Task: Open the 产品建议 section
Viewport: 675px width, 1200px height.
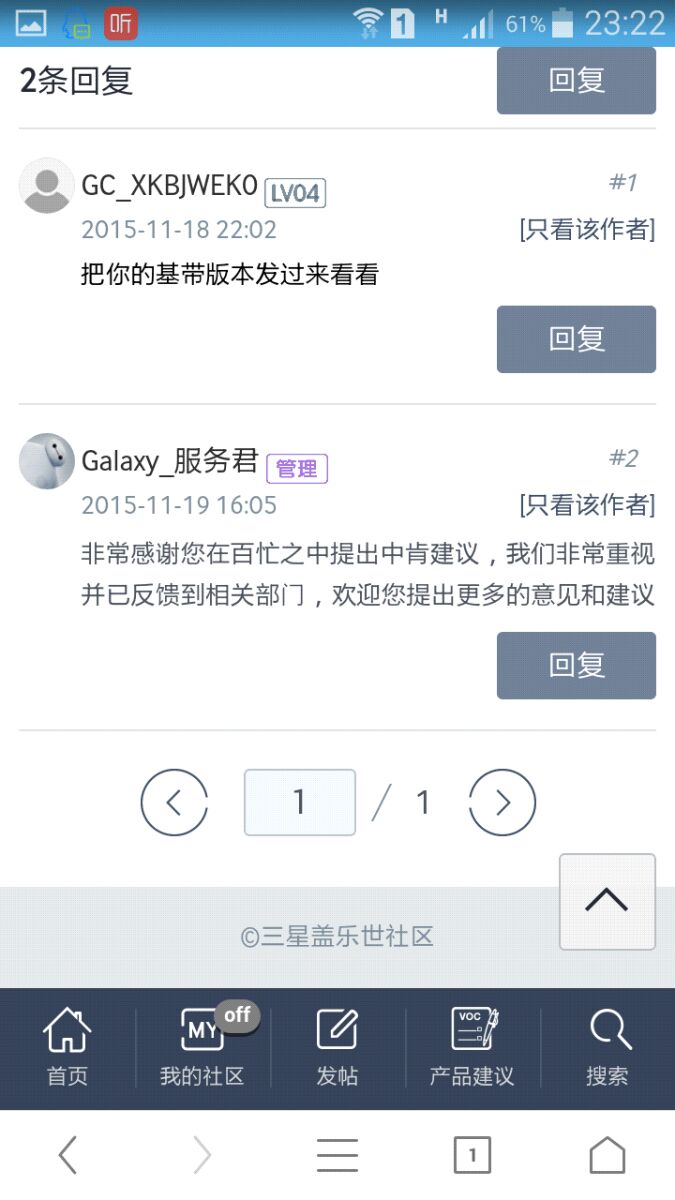Action: (472, 1048)
